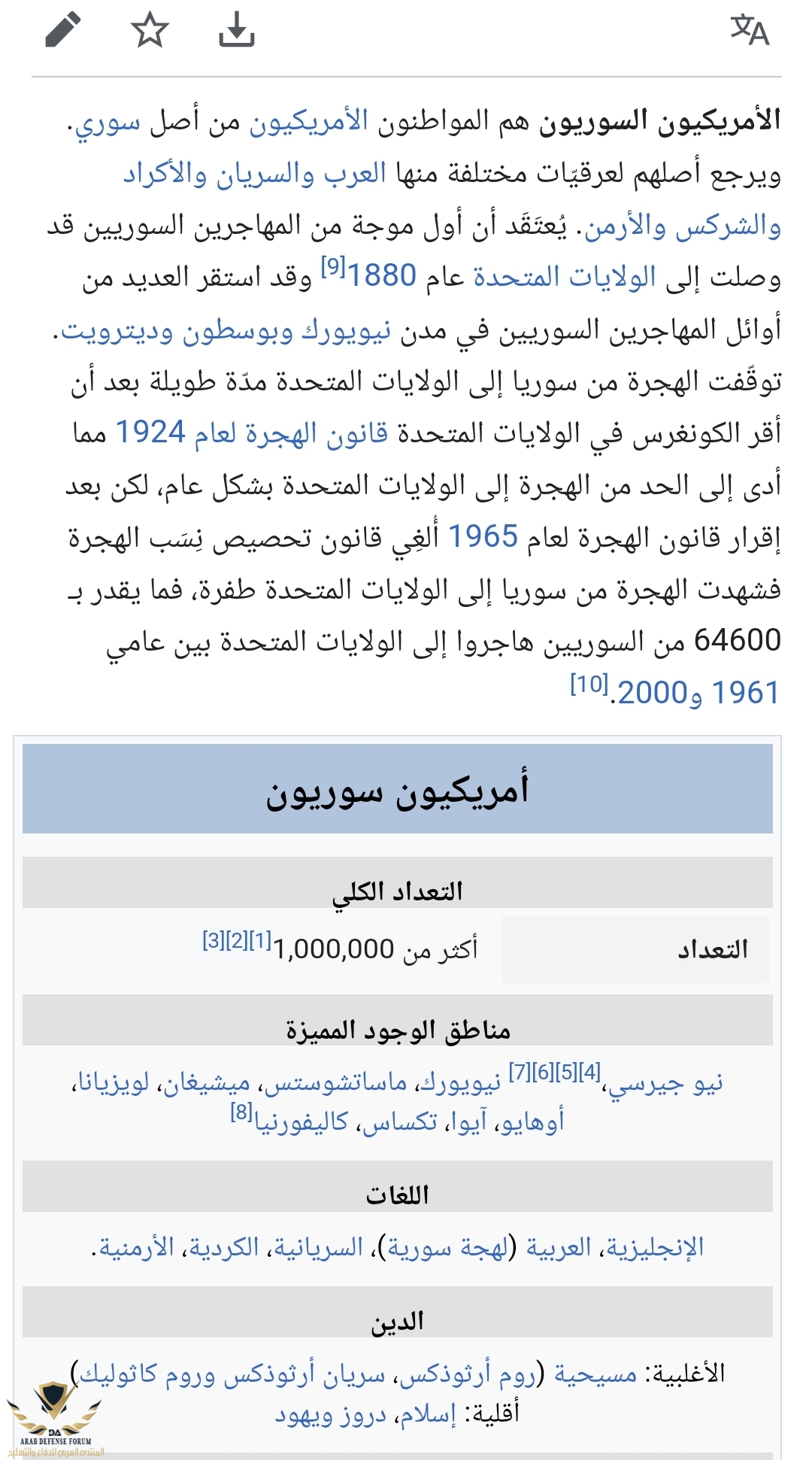812x1460 pixels.
Task: Open the link كاليفورنيا
Action: click(x=301, y=1122)
